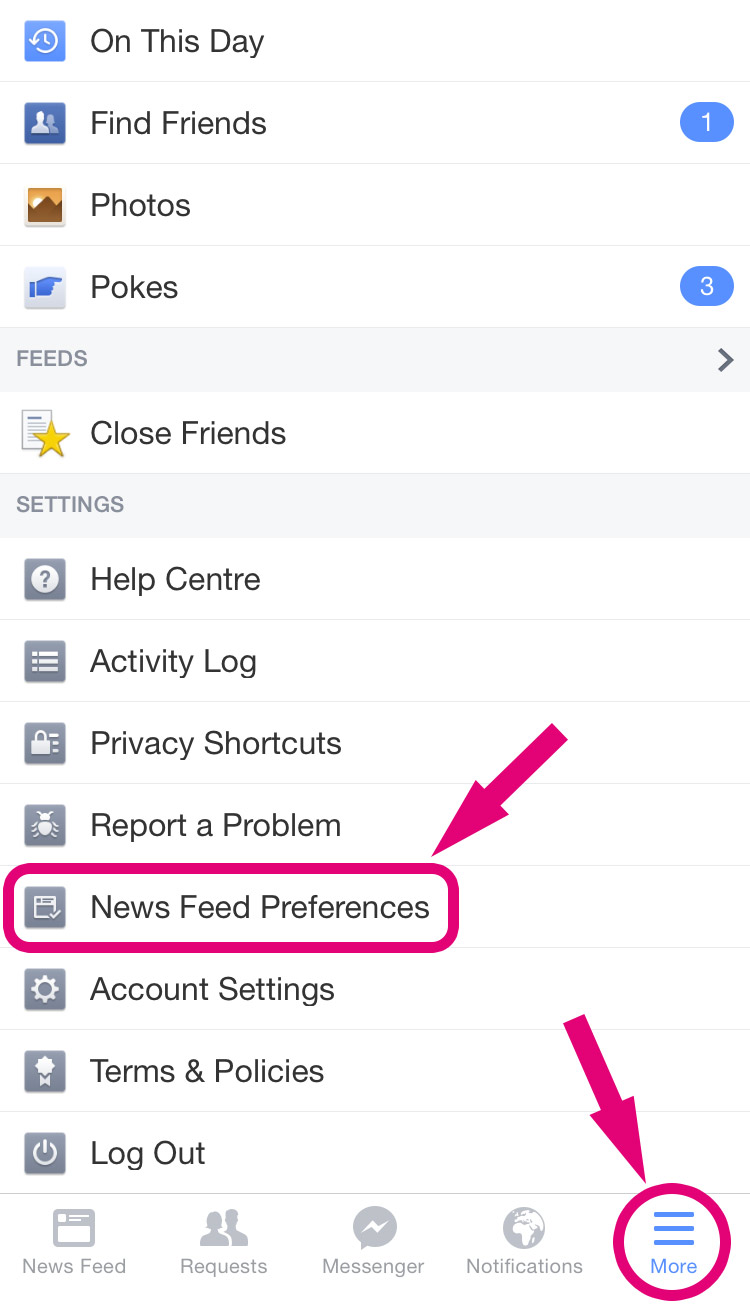
Task: Open Help Centre
Action: tap(375, 579)
